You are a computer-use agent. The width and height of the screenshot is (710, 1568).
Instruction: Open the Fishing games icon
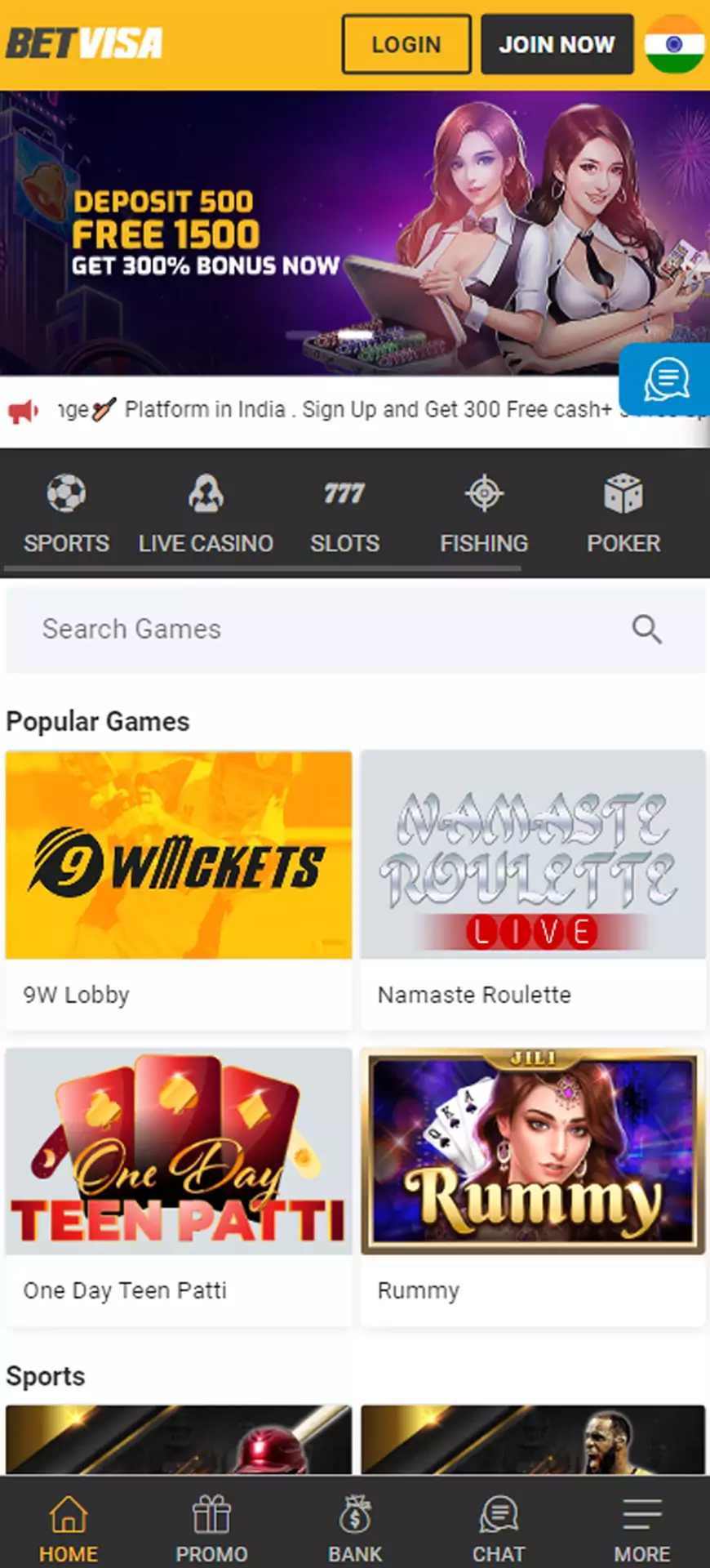(x=484, y=494)
